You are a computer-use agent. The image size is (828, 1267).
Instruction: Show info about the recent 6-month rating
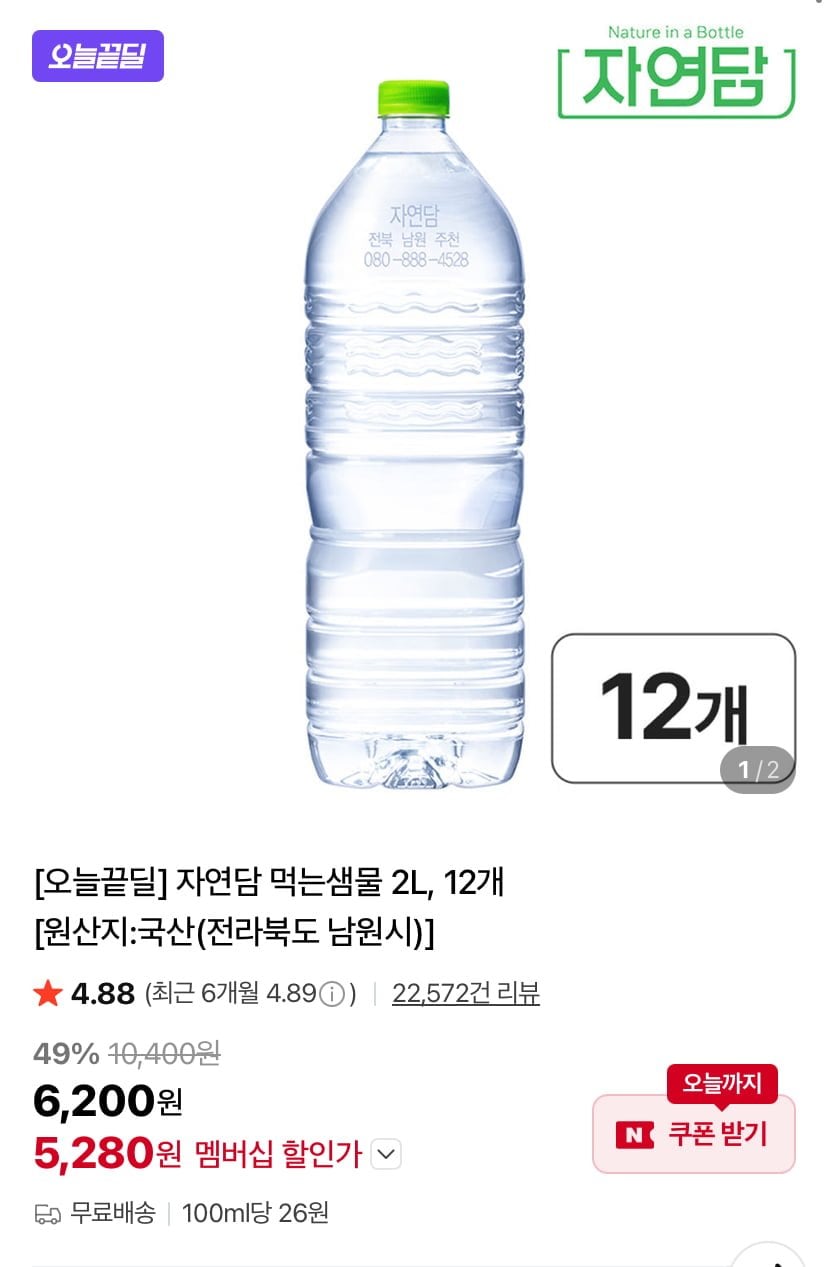click(x=333, y=994)
